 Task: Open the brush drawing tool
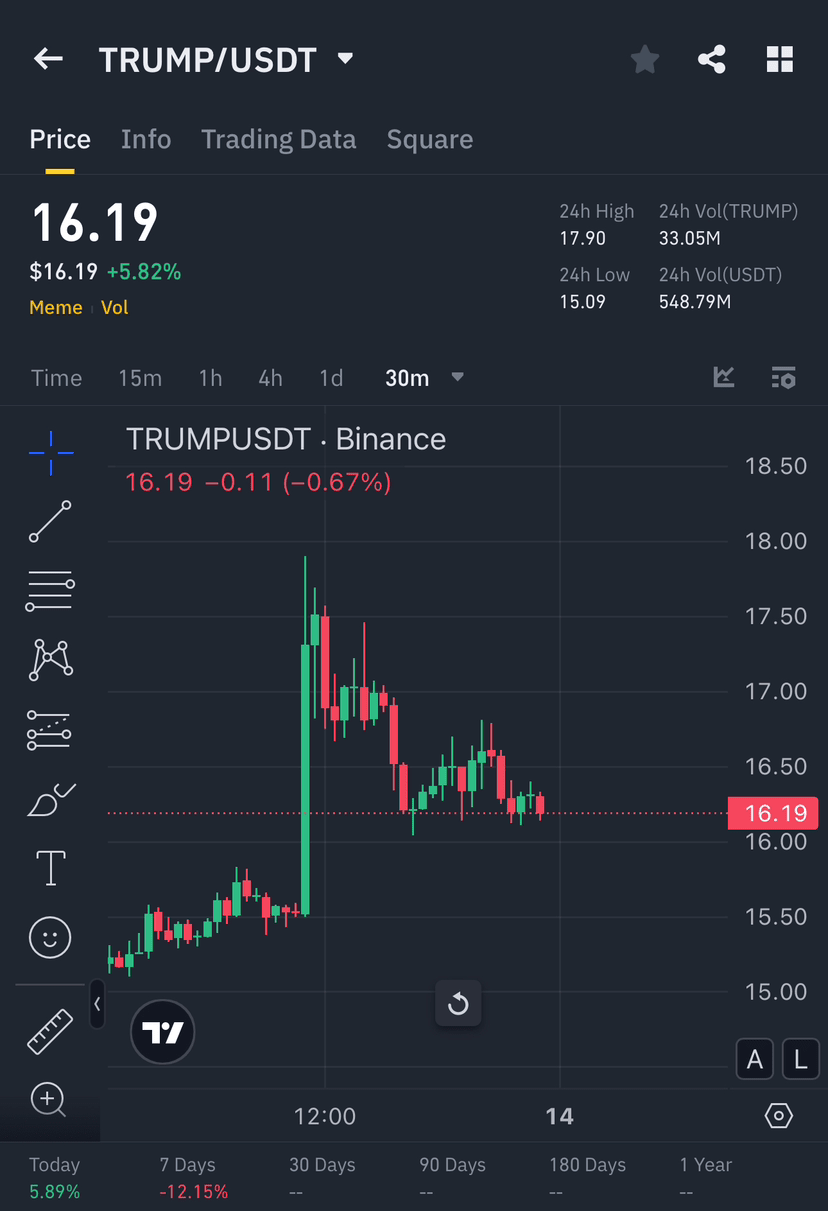(50, 799)
